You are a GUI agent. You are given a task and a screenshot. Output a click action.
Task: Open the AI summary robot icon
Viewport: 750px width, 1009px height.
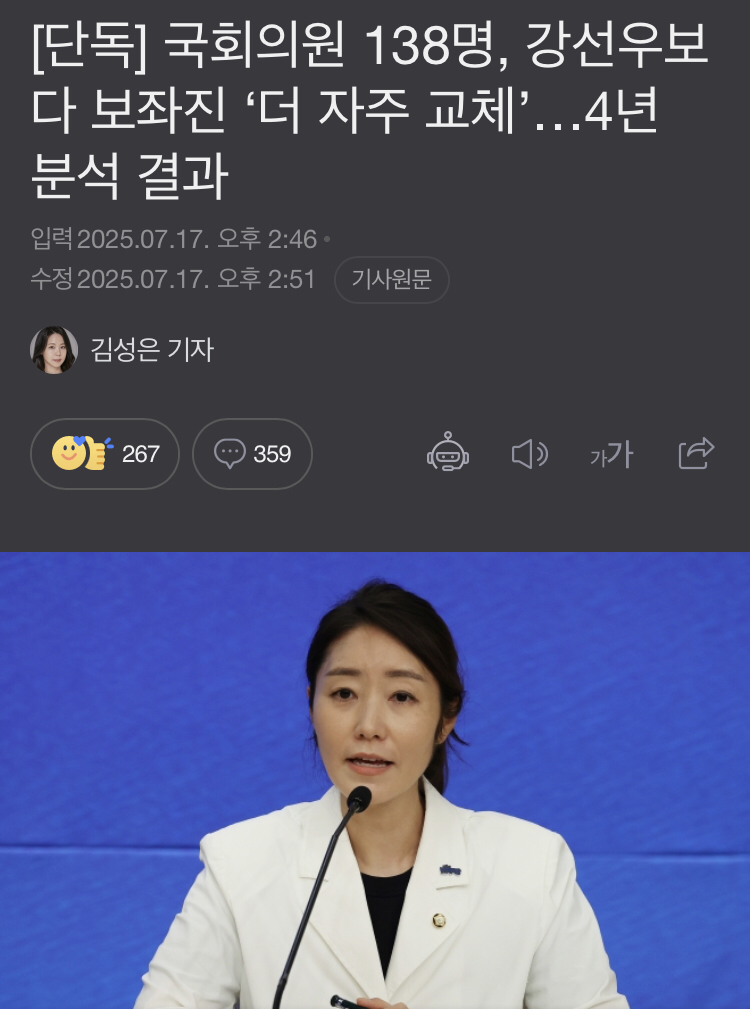pos(448,454)
